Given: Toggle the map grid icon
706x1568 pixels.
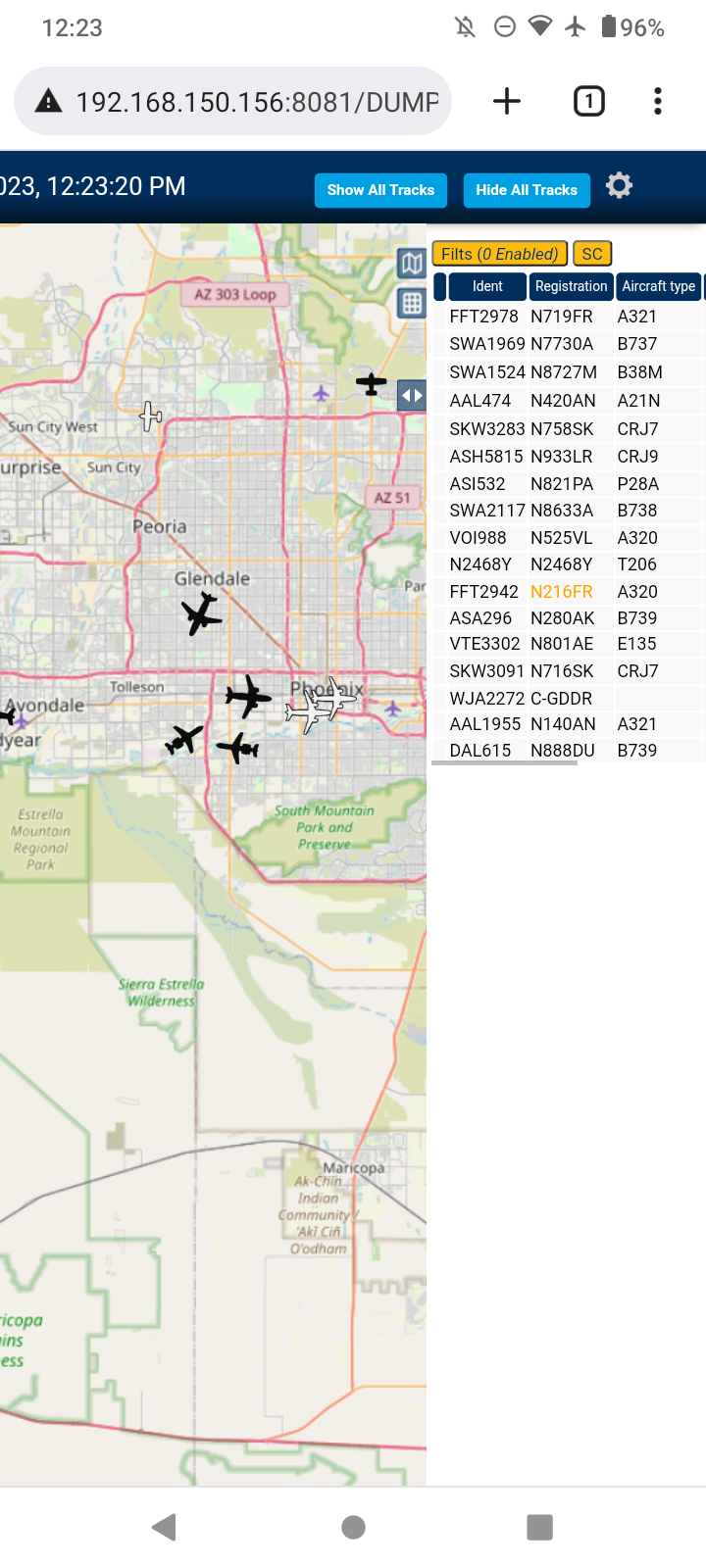Looking at the screenshot, I should pos(412,304).
